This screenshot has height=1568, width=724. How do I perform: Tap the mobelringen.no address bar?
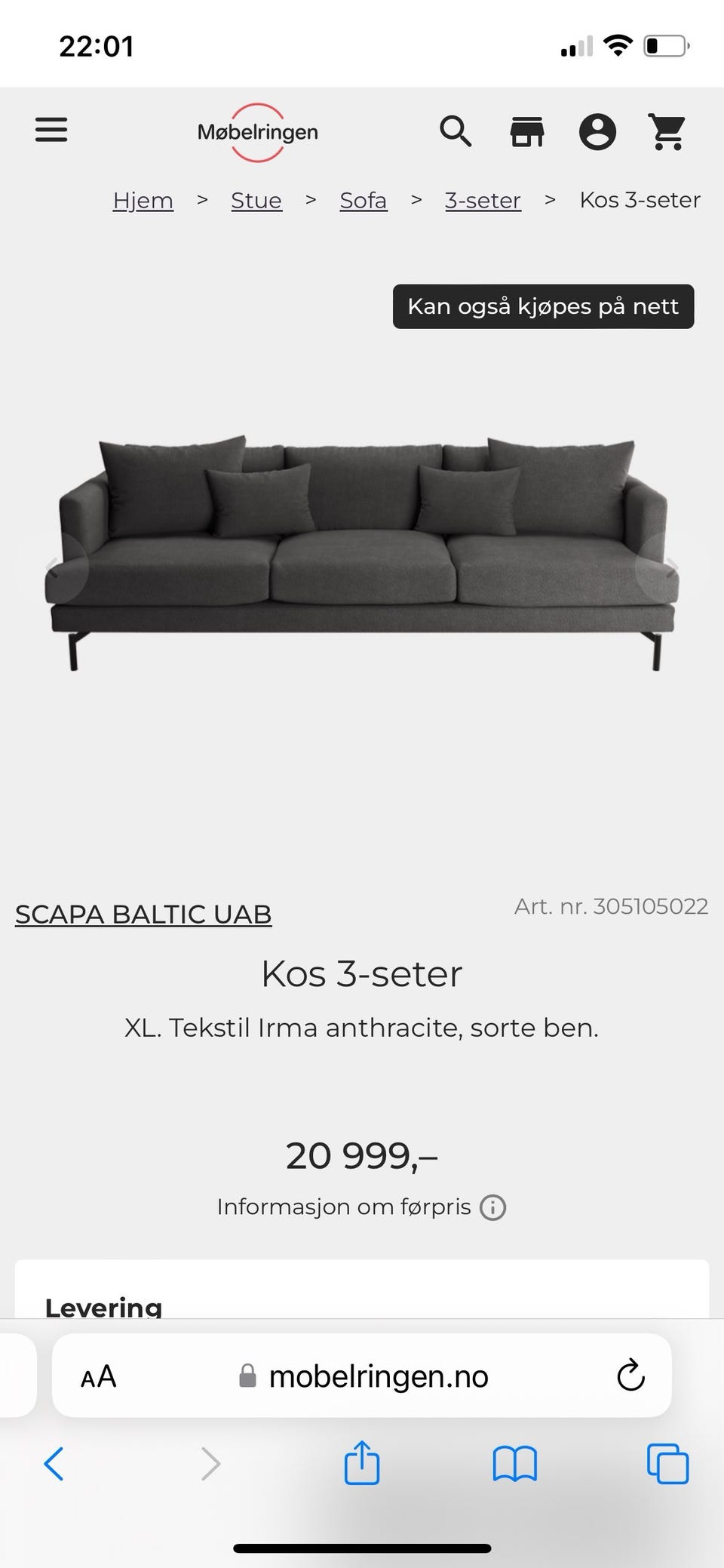click(377, 1376)
